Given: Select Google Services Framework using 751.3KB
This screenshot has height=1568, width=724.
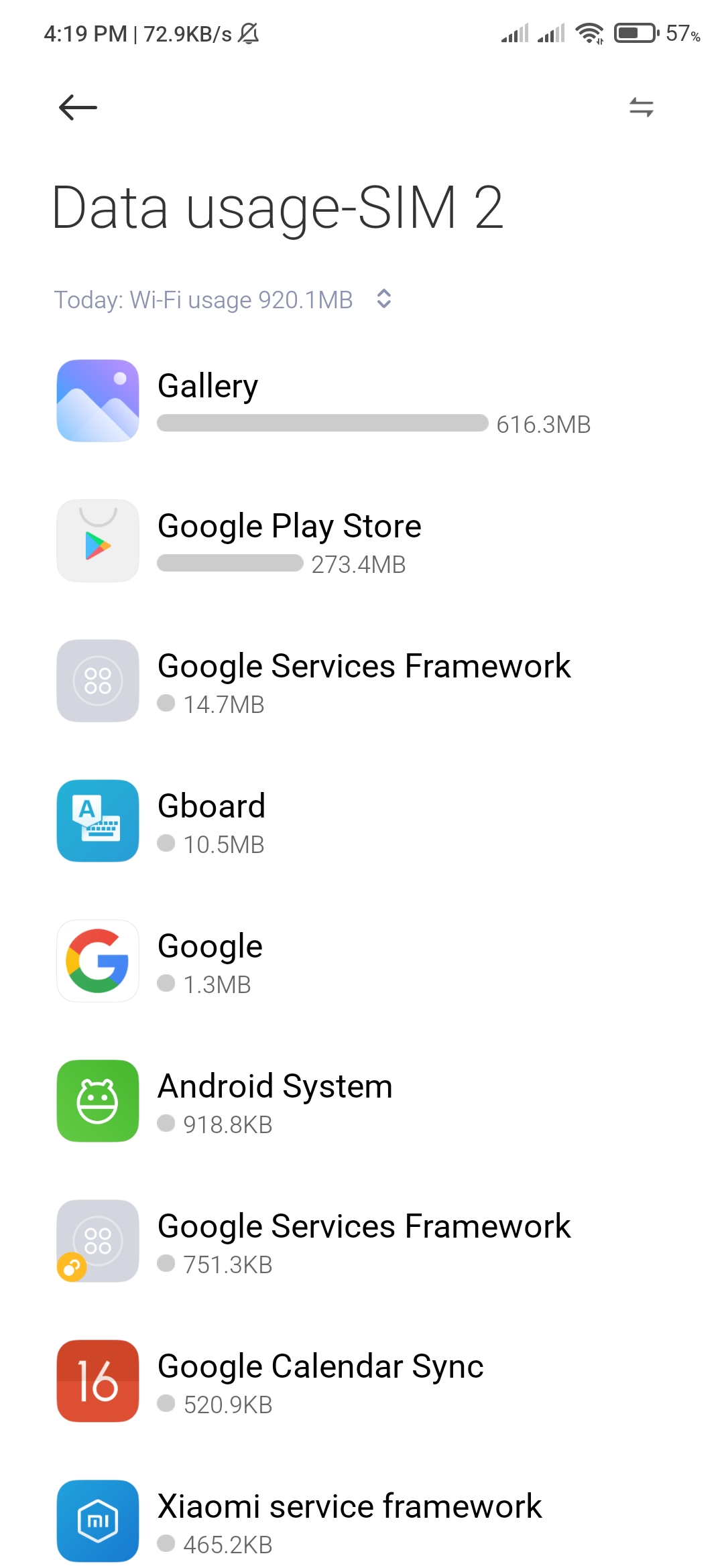Looking at the screenshot, I should tap(362, 1242).
